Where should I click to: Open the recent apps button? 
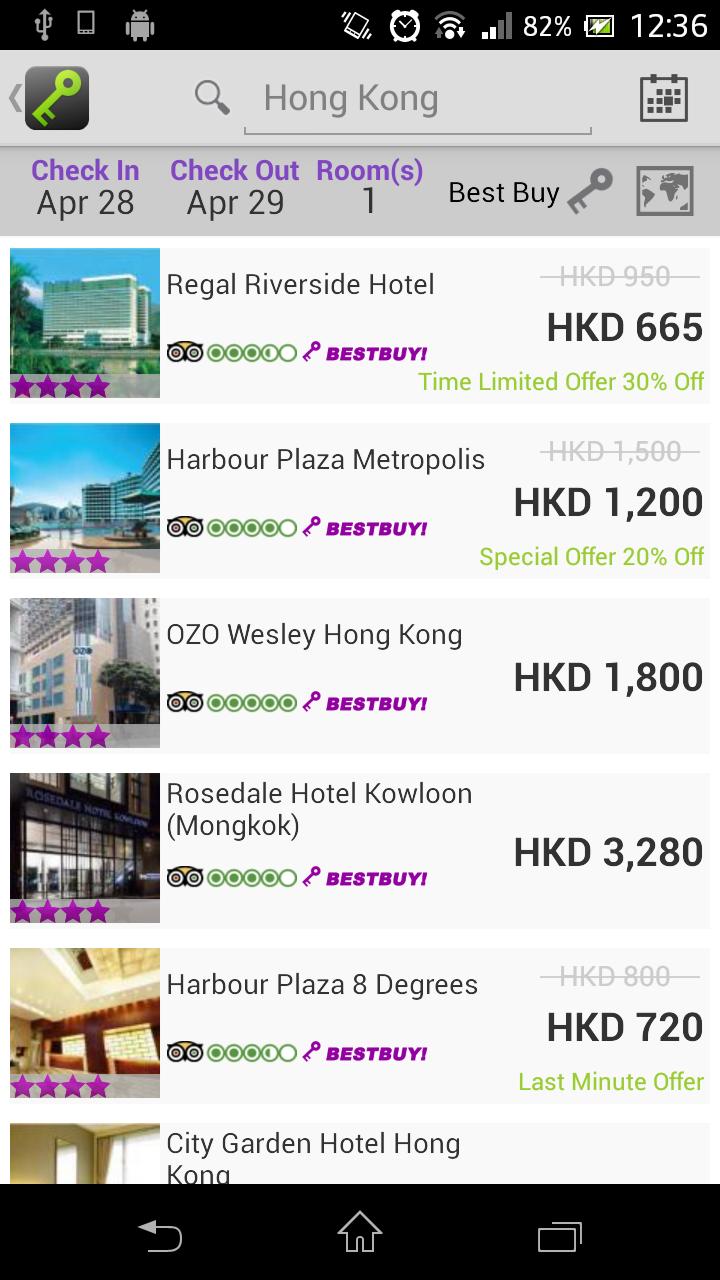pos(559,1237)
